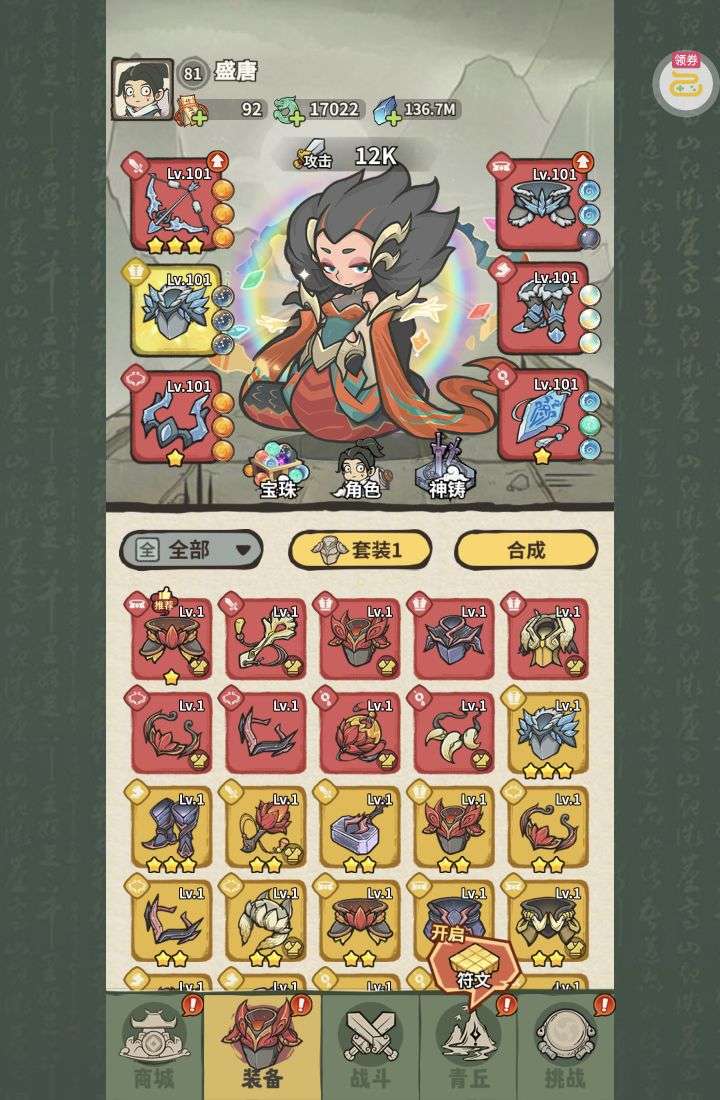Tap the 套装1 set button
The height and width of the screenshot is (1100, 720).
[360, 550]
